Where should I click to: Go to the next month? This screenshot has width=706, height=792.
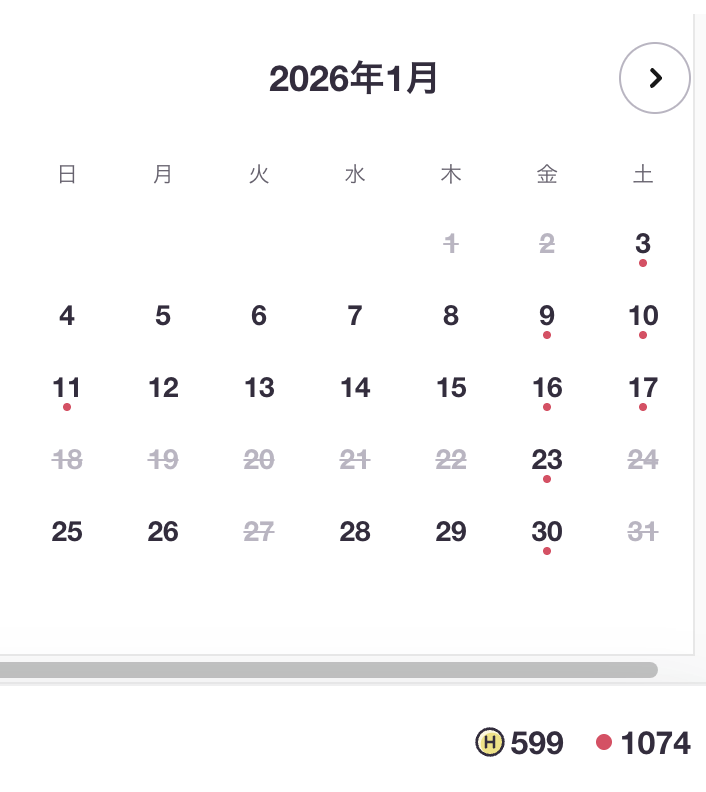click(655, 78)
